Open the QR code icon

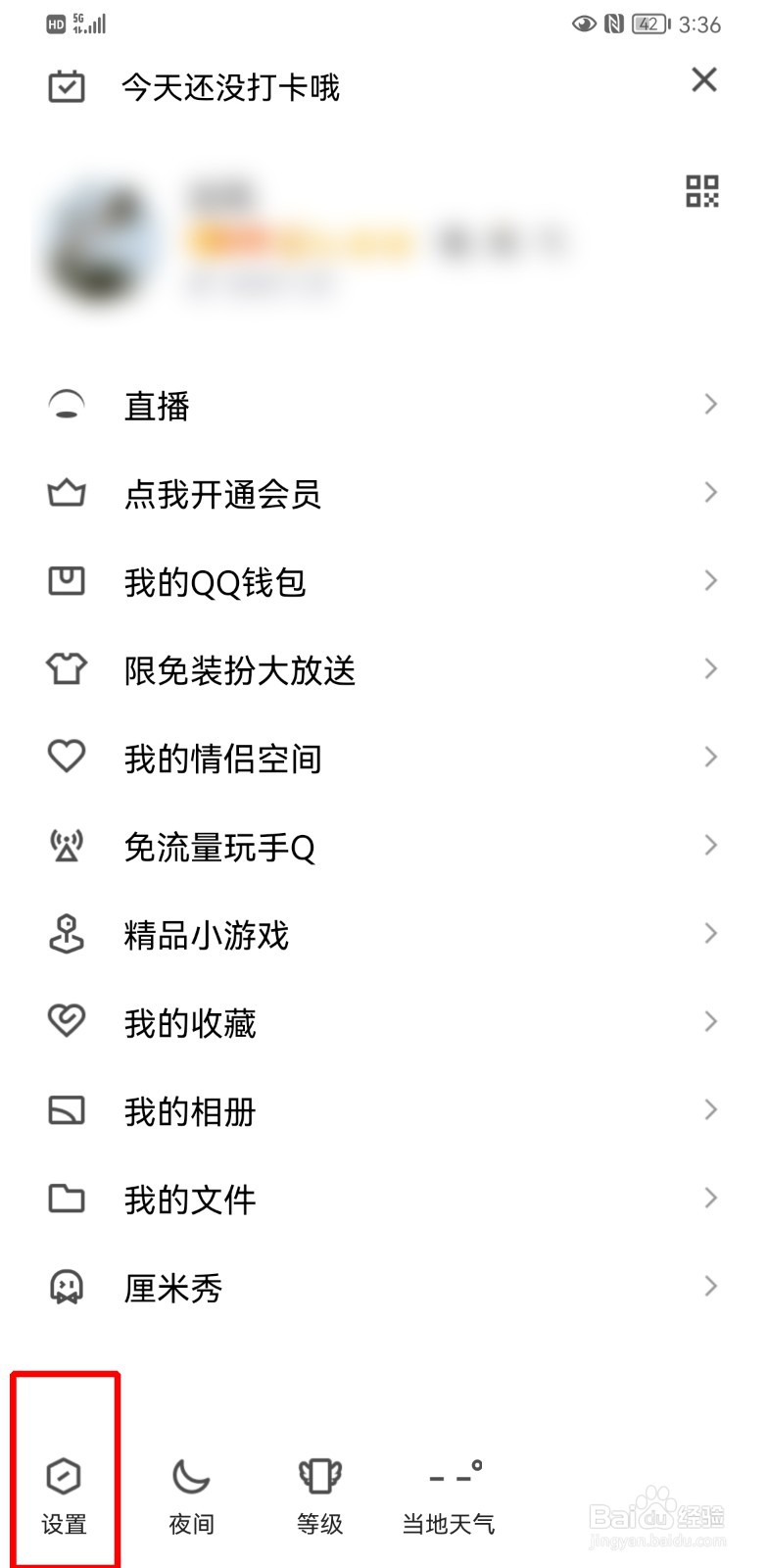(701, 191)
